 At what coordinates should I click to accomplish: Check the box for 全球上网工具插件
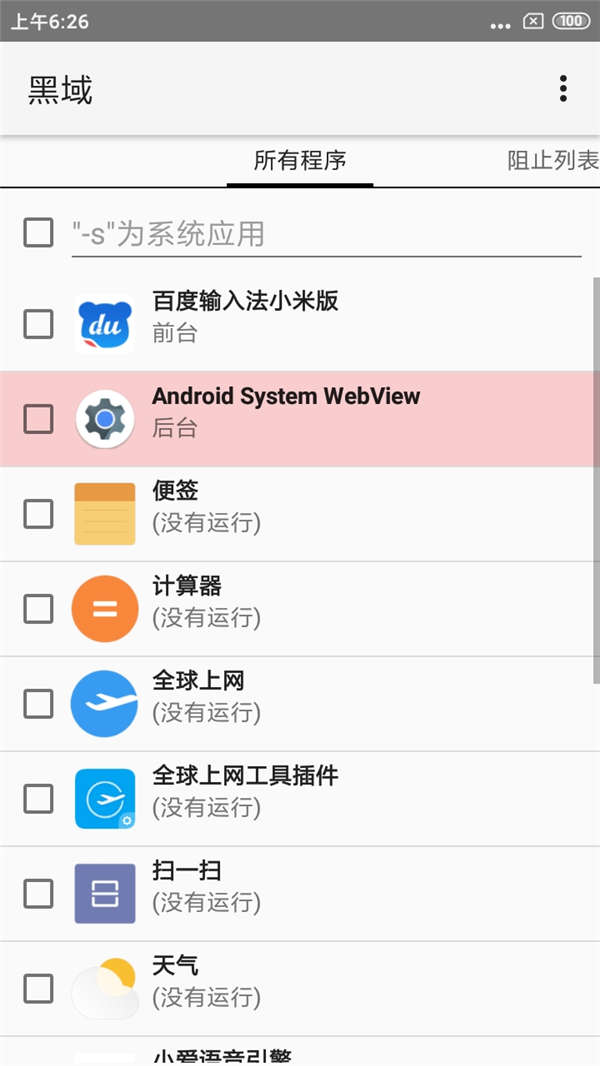coord(39,799)
